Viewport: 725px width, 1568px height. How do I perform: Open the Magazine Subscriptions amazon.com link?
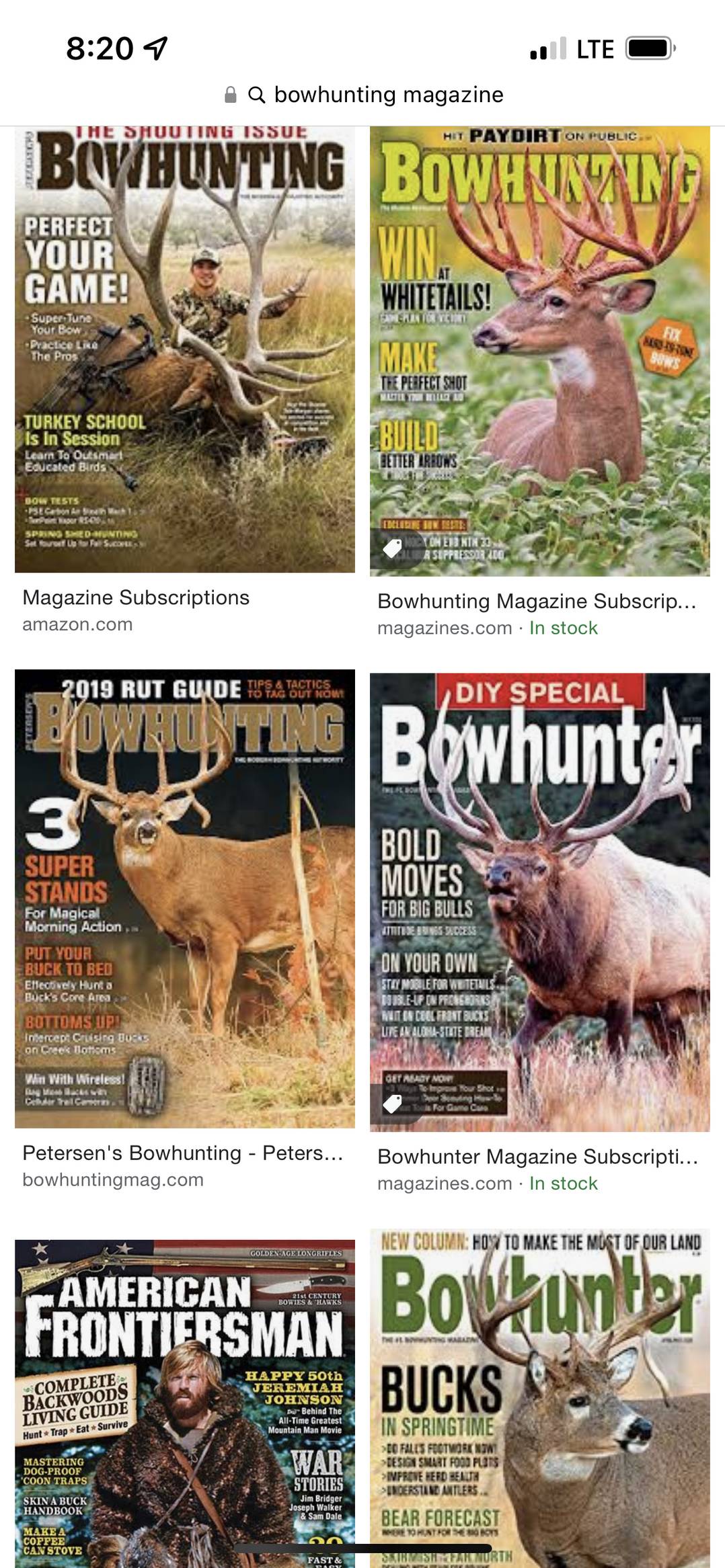(136, 597)
